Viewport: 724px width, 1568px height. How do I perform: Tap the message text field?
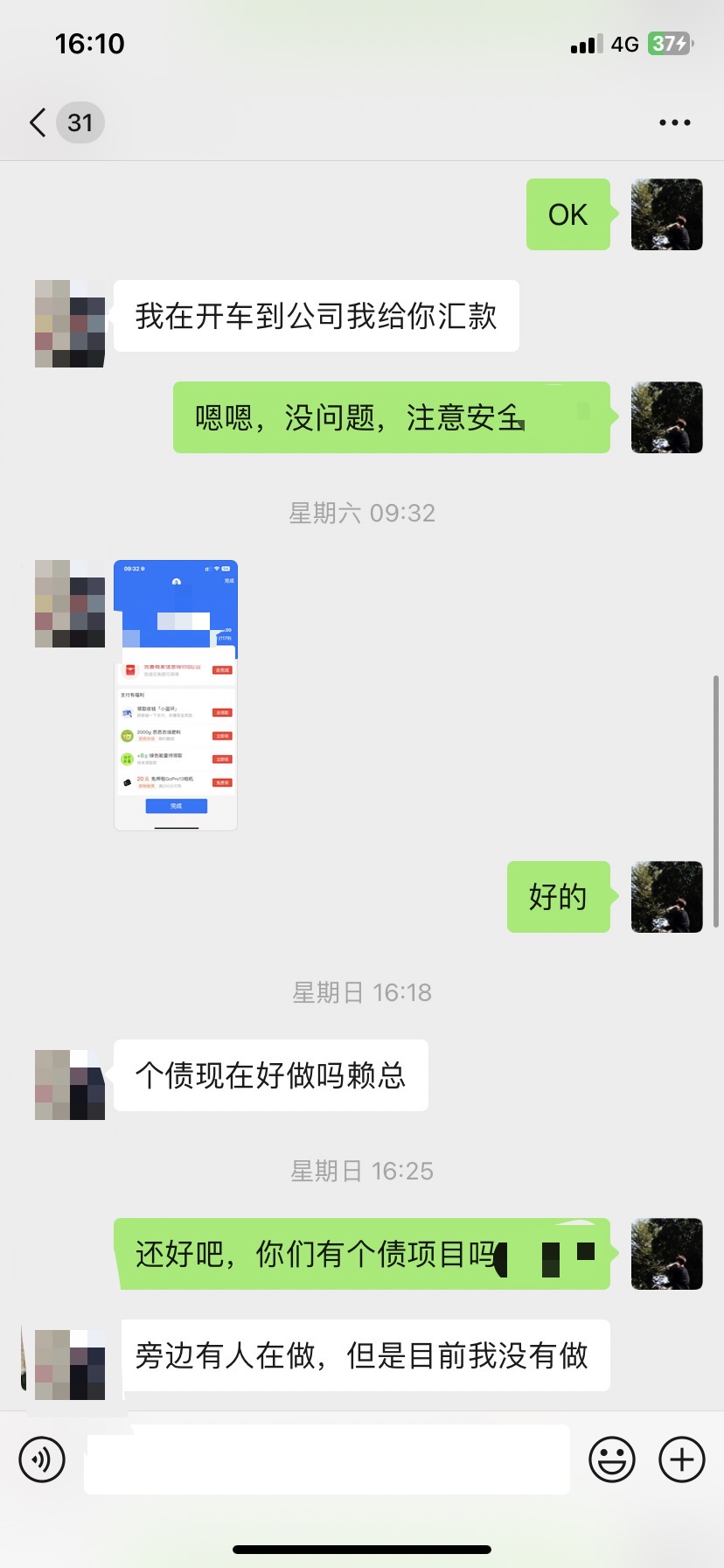click(x=327, y=1459)
